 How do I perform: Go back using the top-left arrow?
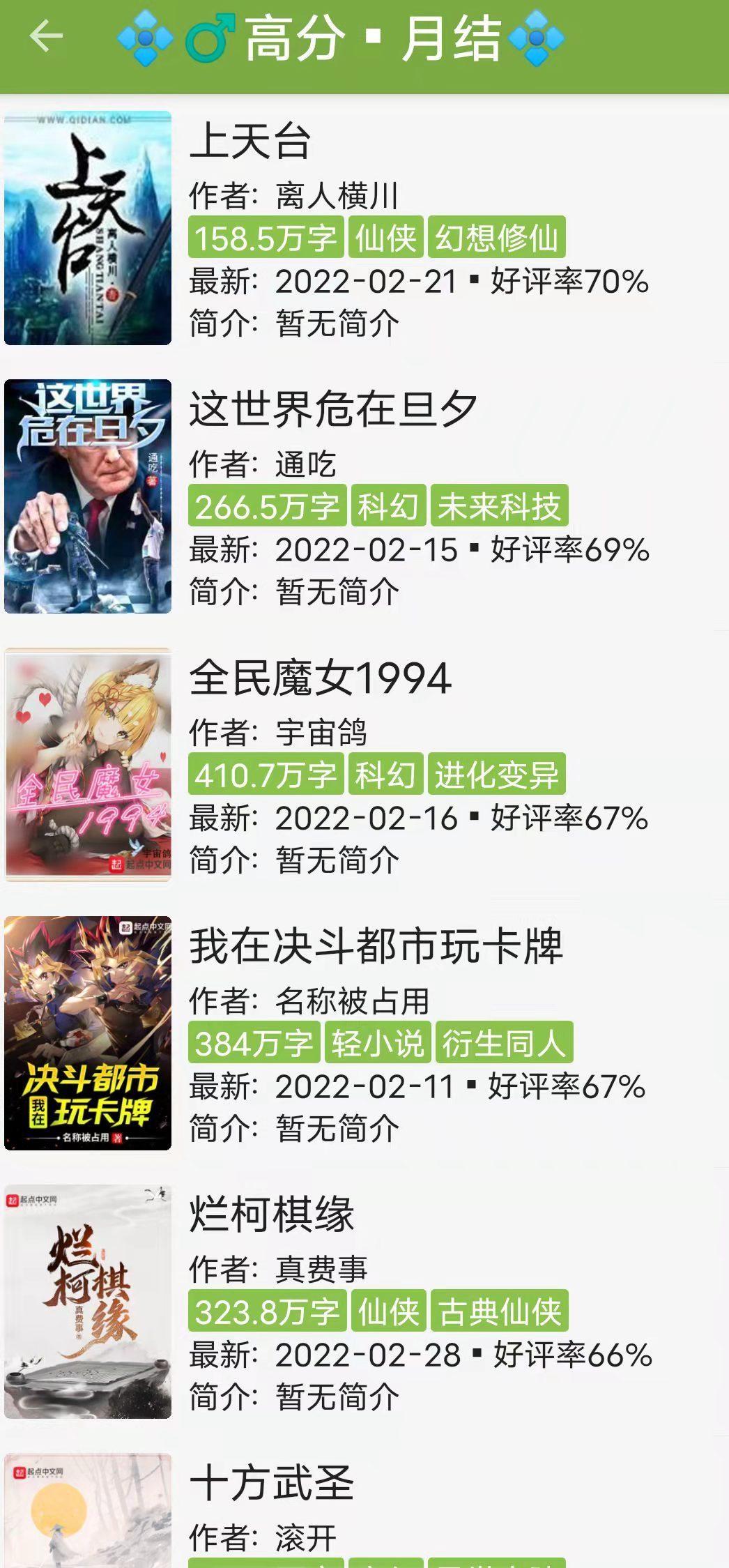[46, 36]
